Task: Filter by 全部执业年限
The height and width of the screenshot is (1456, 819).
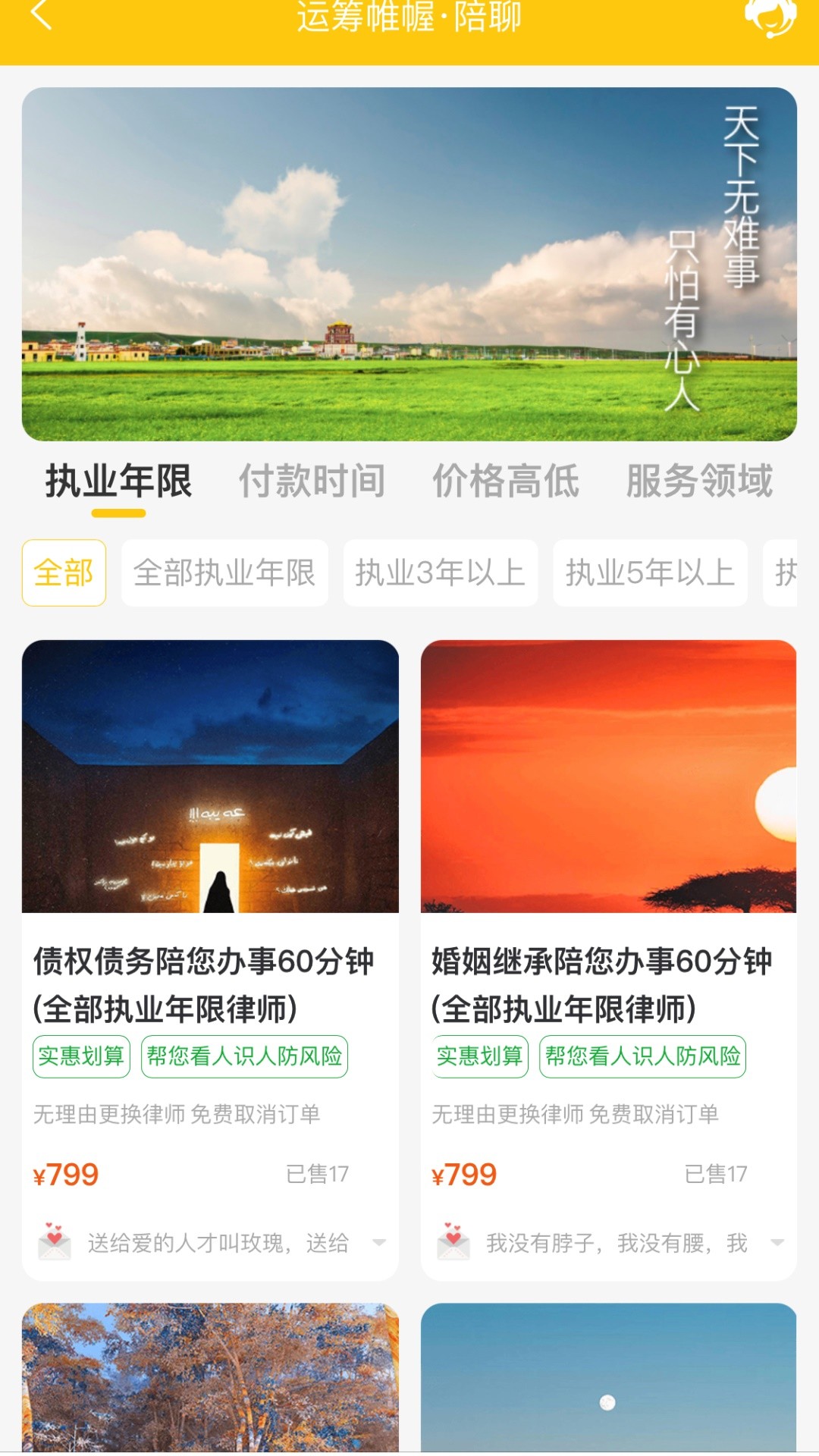Action: tap(224, 573)
